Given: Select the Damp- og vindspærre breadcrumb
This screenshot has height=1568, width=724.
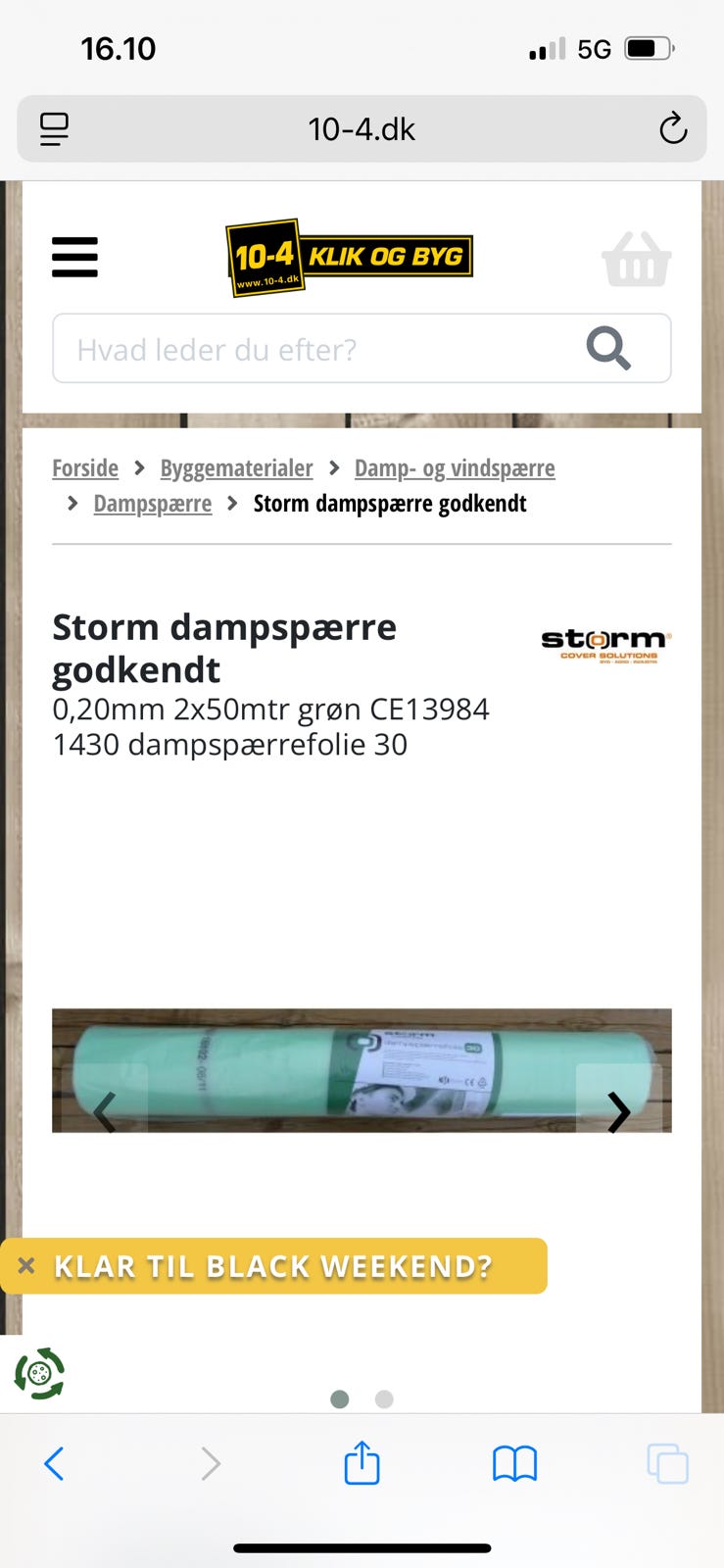Looking at the screenshot, I should [x=454, y=468].
